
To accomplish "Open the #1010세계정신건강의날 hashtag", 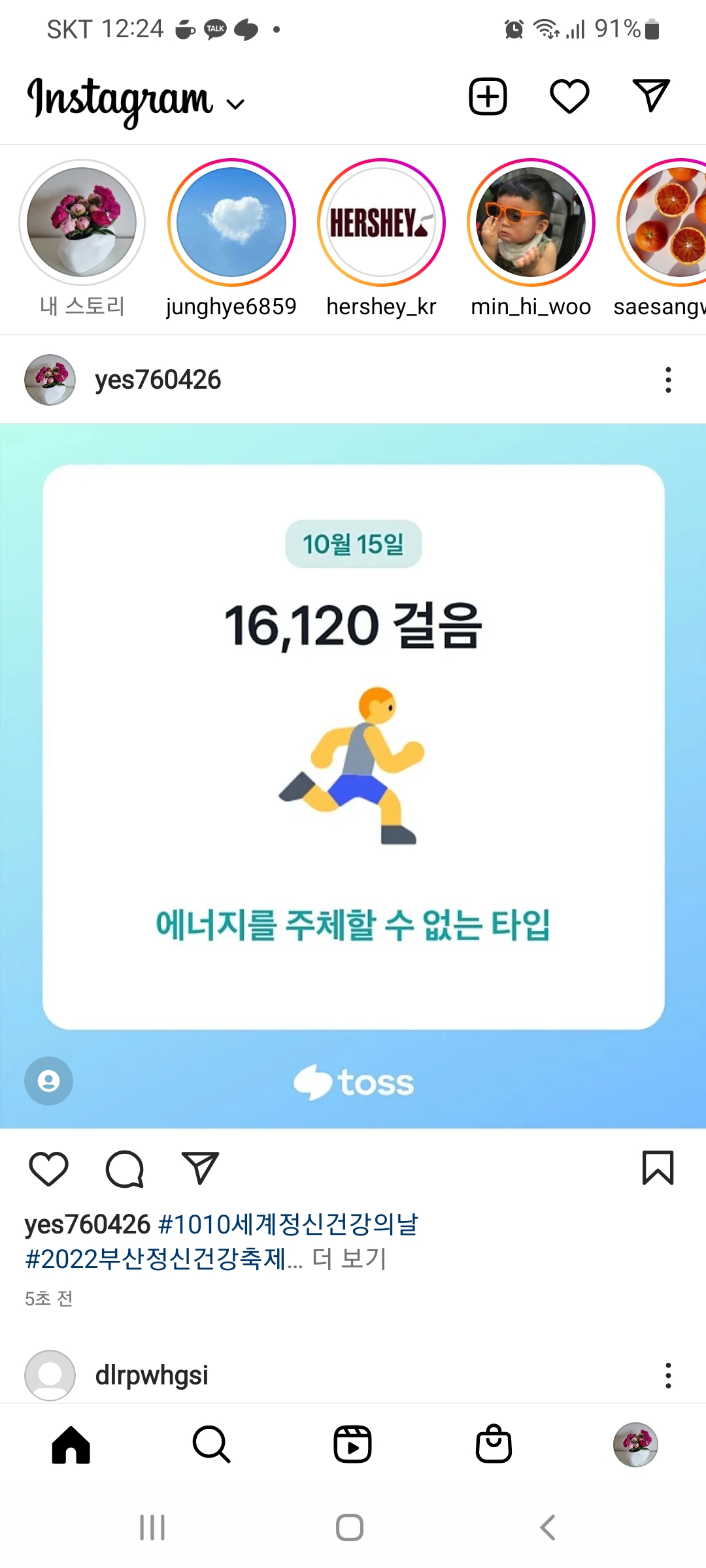I will (x=288, y=1224).
